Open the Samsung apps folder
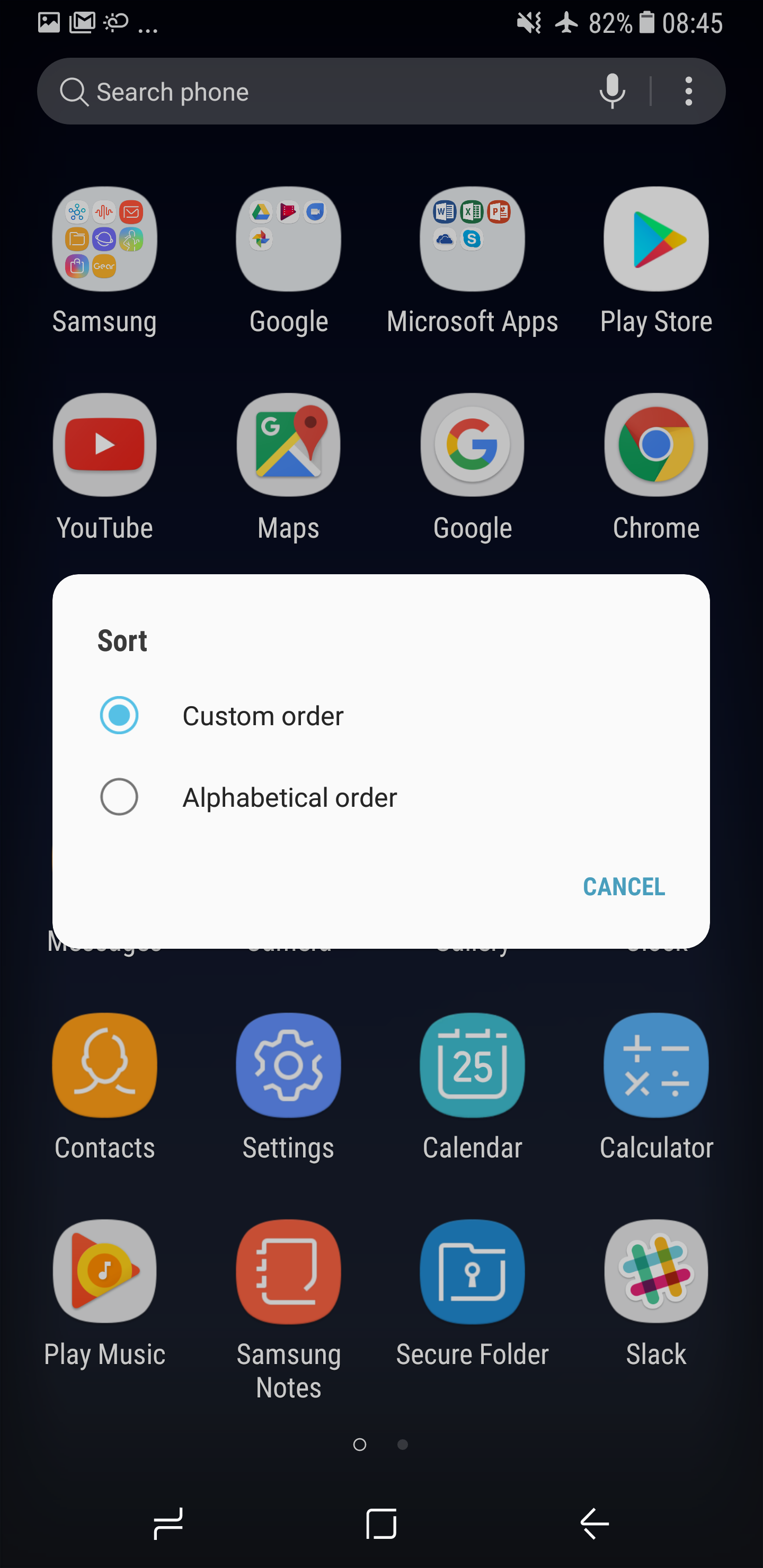The height and width of the screenshot is (1568, 763). [105, 239]
